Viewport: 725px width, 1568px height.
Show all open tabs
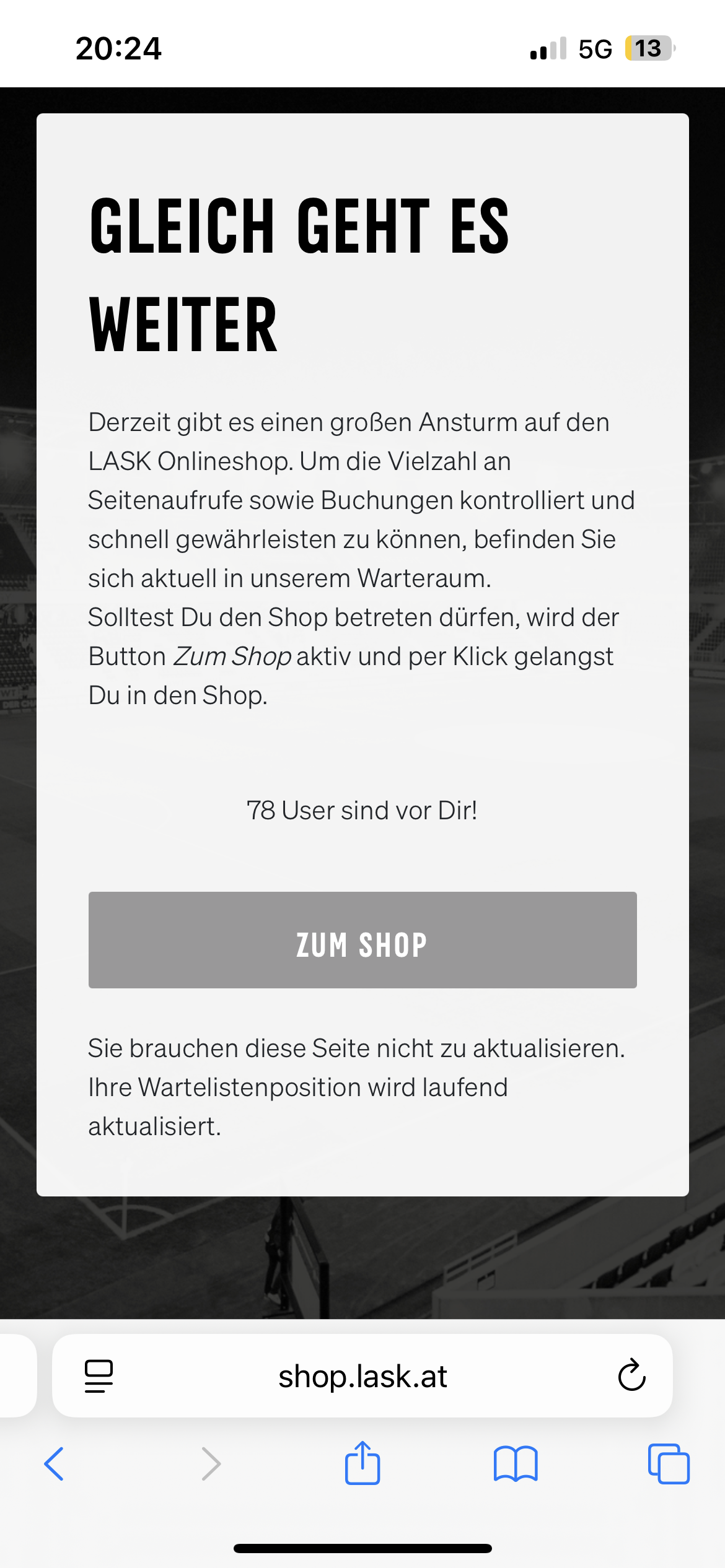[x=669, y=1464]
